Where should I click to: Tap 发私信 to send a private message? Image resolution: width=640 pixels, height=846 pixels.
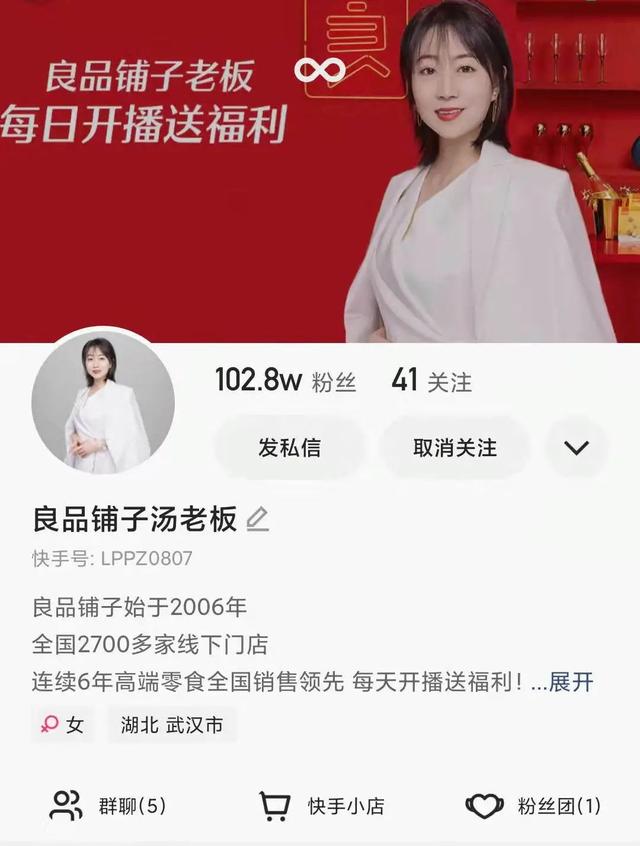pos(289,448)
